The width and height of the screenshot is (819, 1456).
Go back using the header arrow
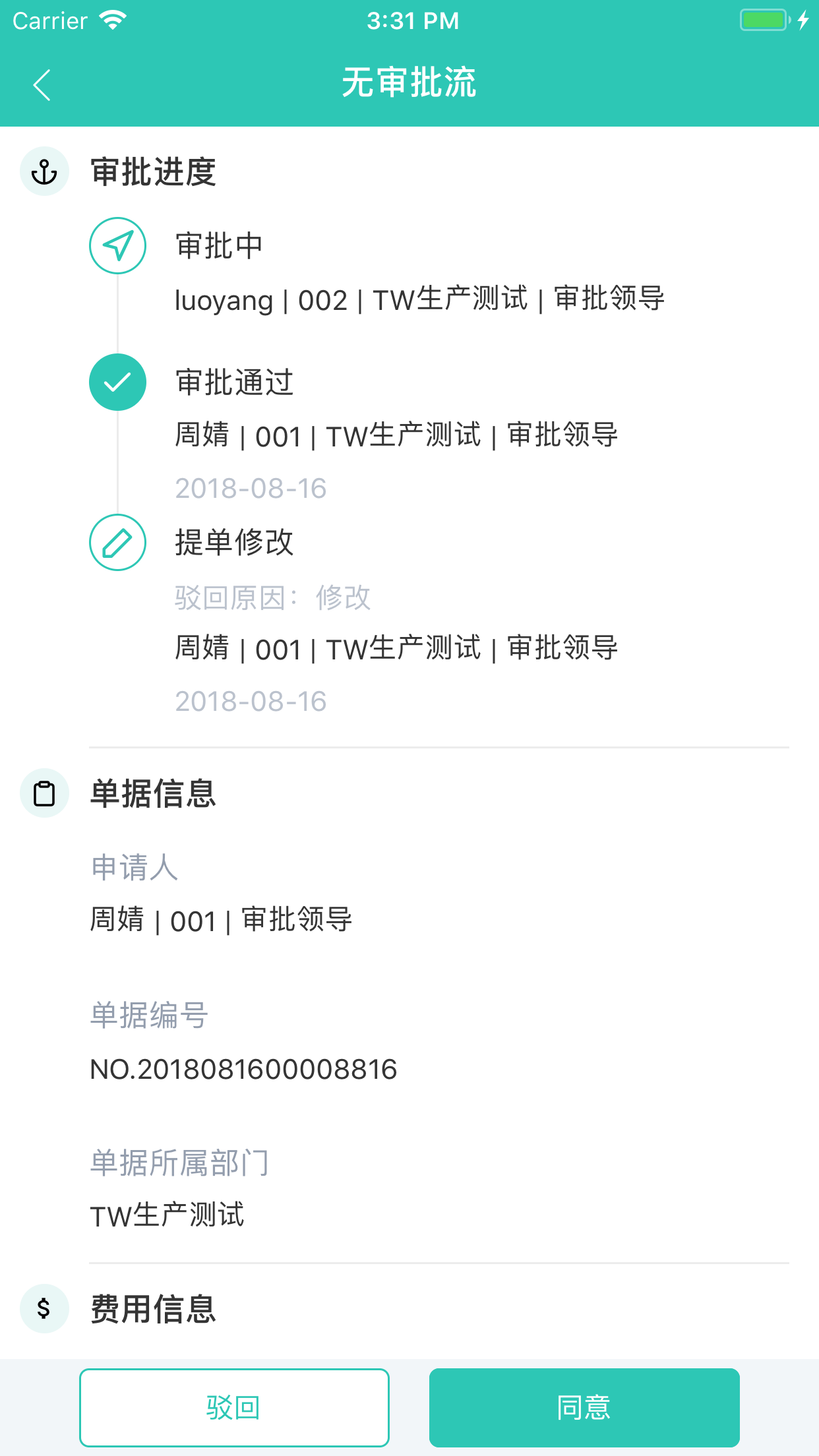42,85
